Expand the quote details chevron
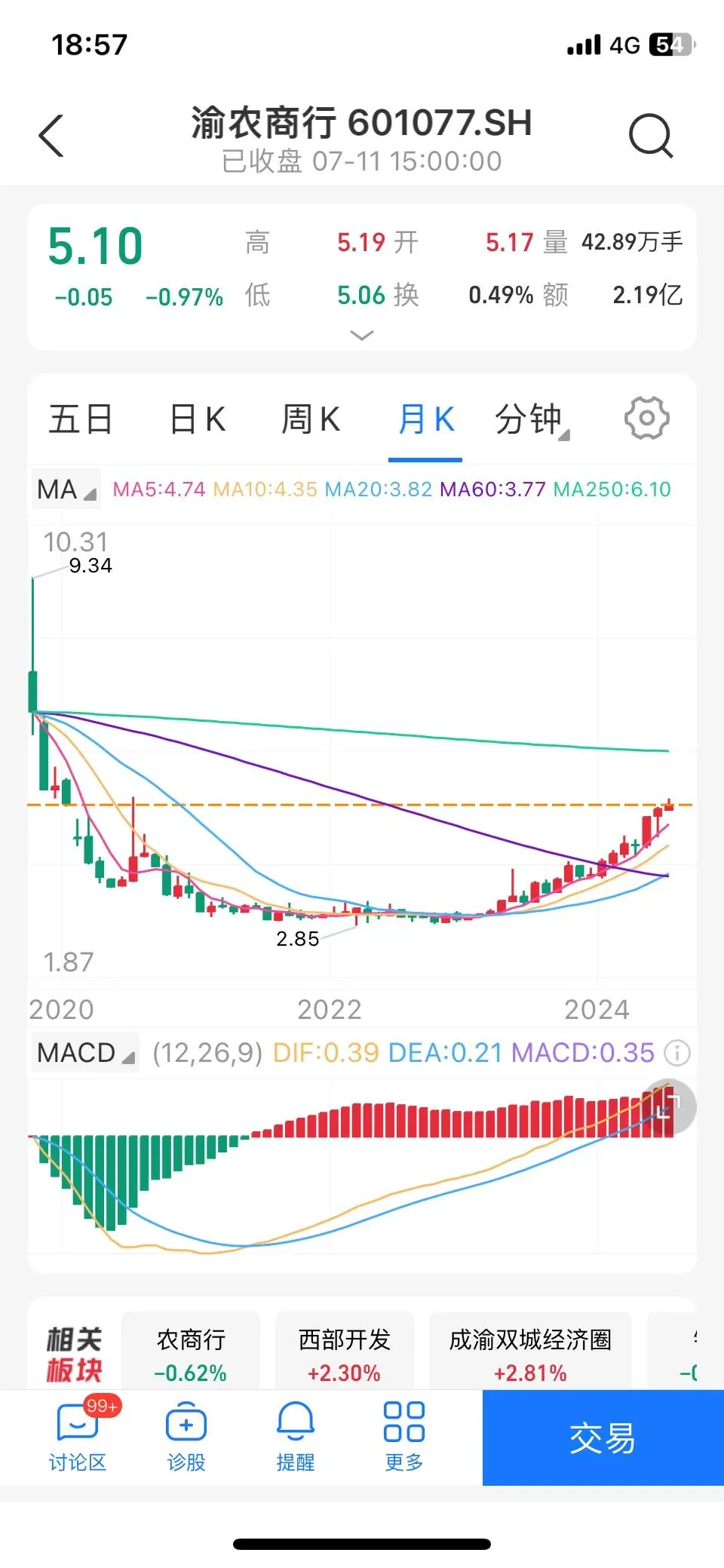The width and height of the screenshot is (724, 1568). [x=362, y=335]
